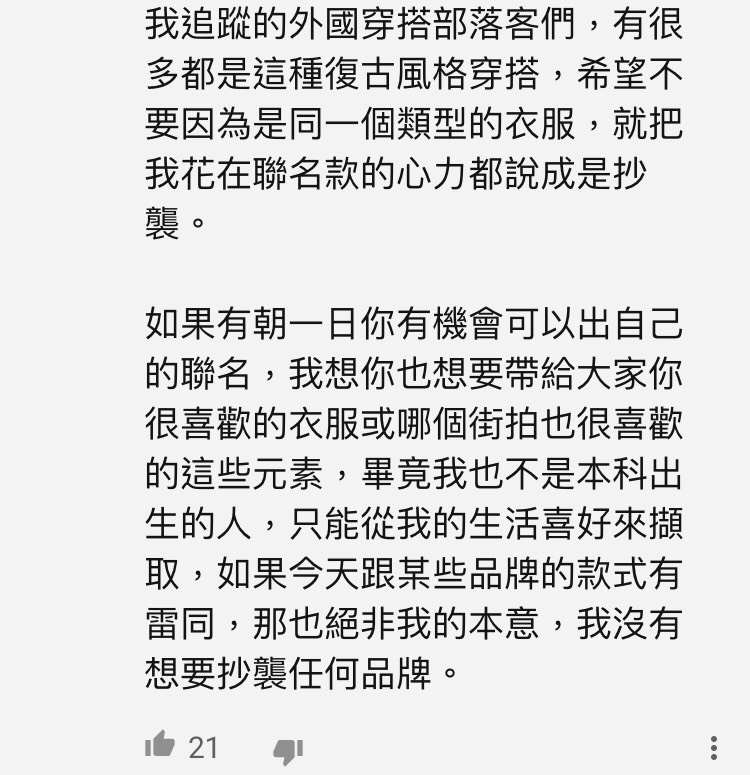Open the comment's three-dot overflow menu

(x=713, y=748)
